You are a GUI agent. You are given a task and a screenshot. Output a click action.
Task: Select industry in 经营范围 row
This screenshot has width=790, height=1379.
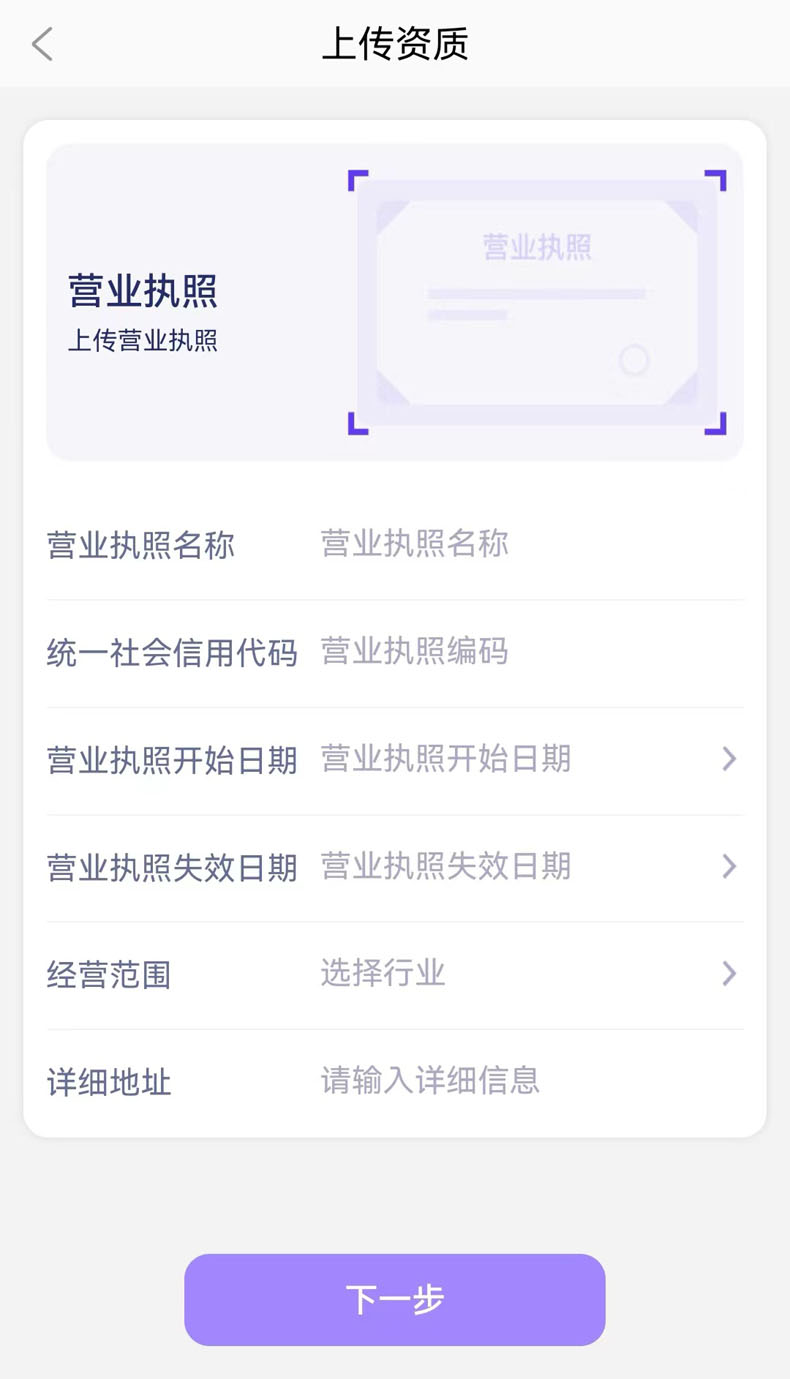pos(395,974)
